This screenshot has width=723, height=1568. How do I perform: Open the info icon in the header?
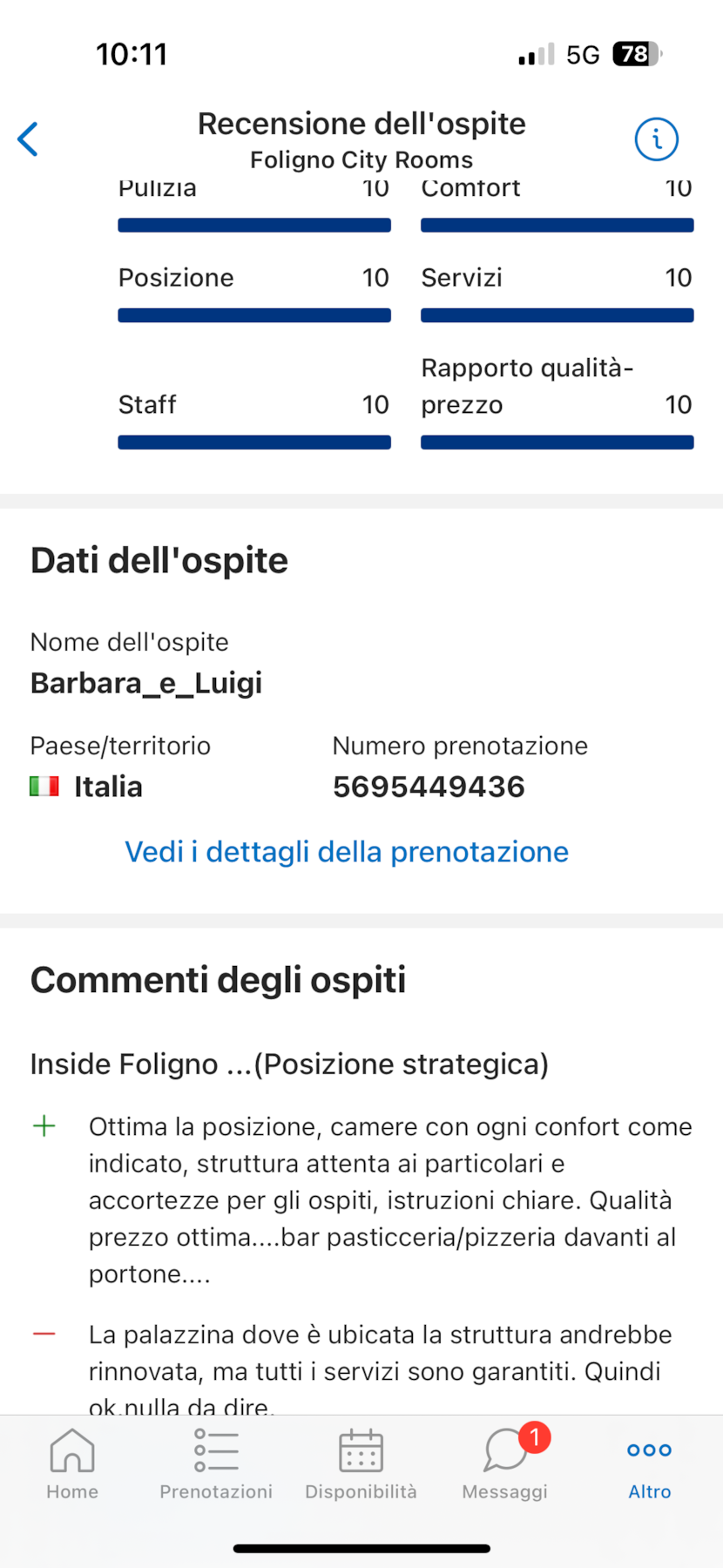pyautogui.click(x=656, y=139)
